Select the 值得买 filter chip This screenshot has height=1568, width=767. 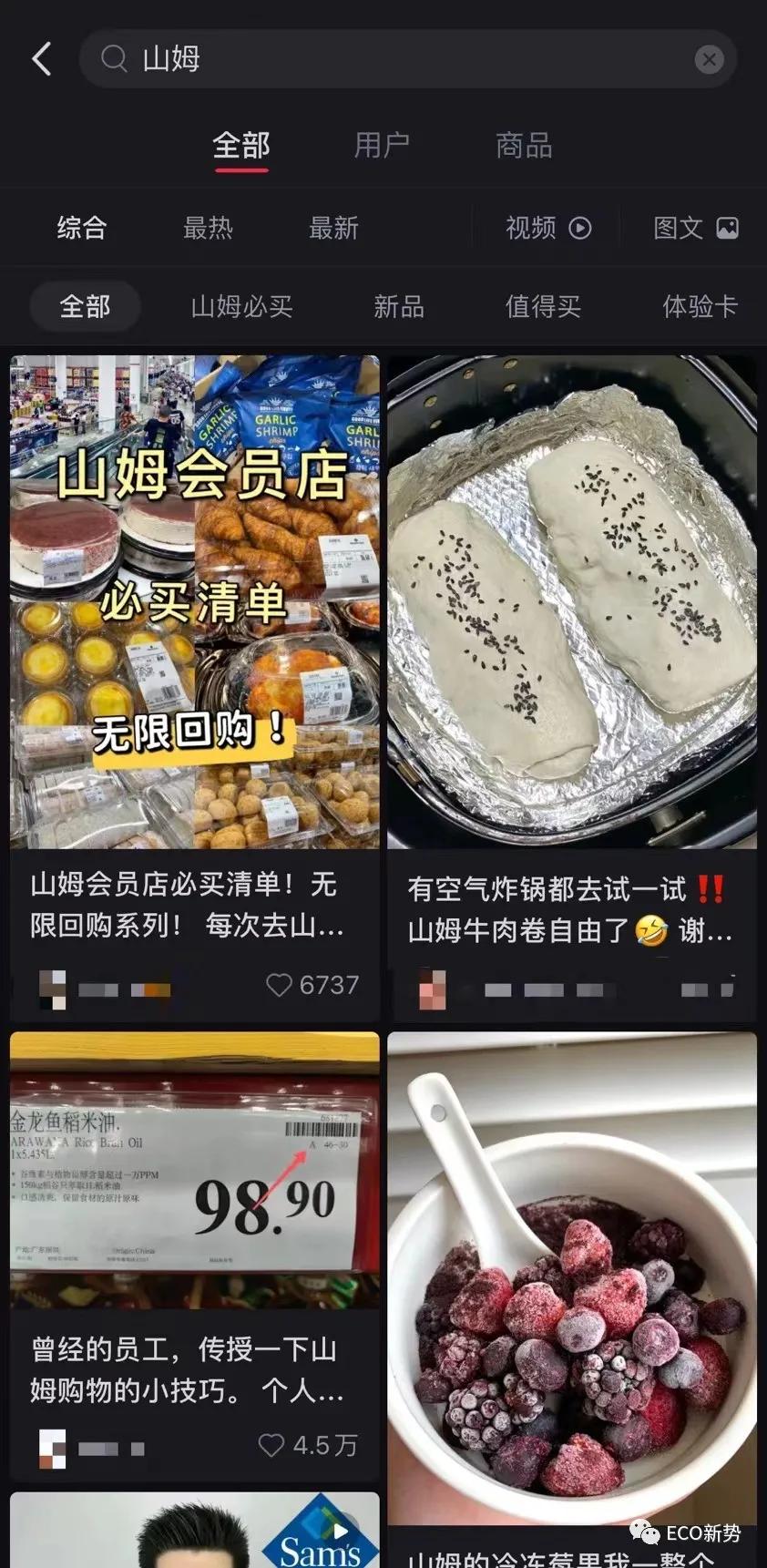tap(543, 306)
